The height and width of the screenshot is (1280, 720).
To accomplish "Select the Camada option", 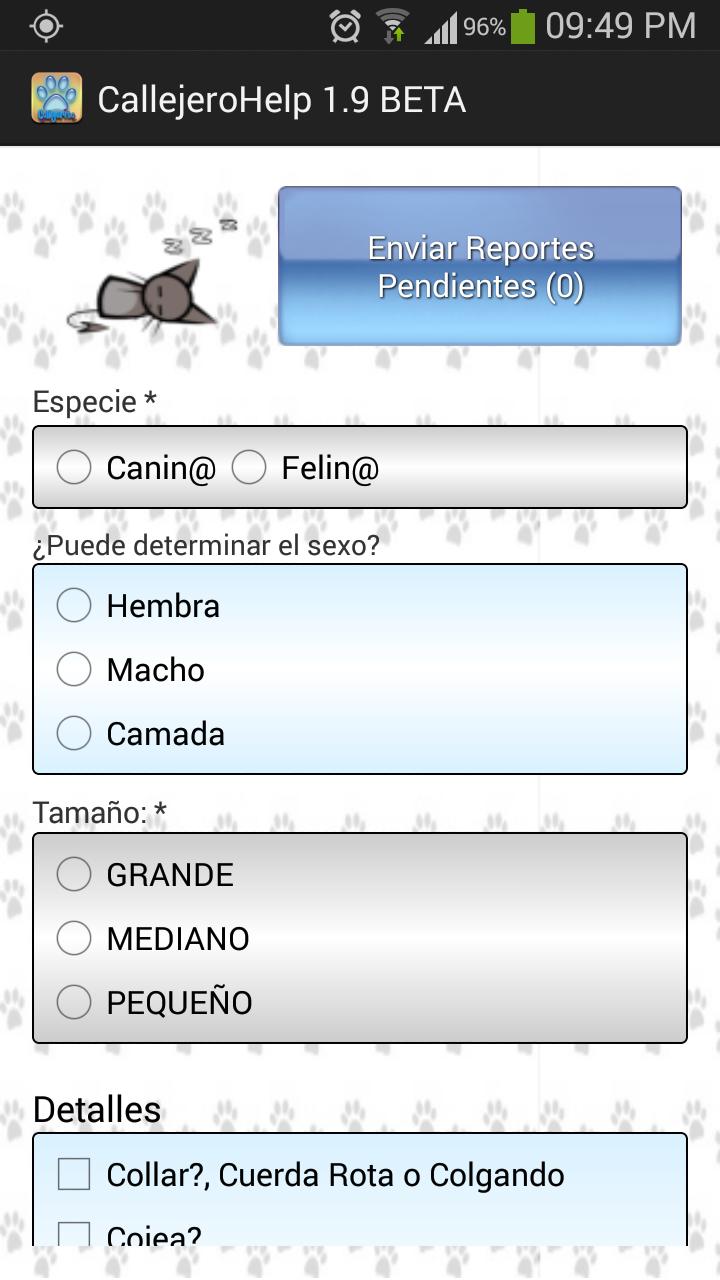I will [74, 733].
